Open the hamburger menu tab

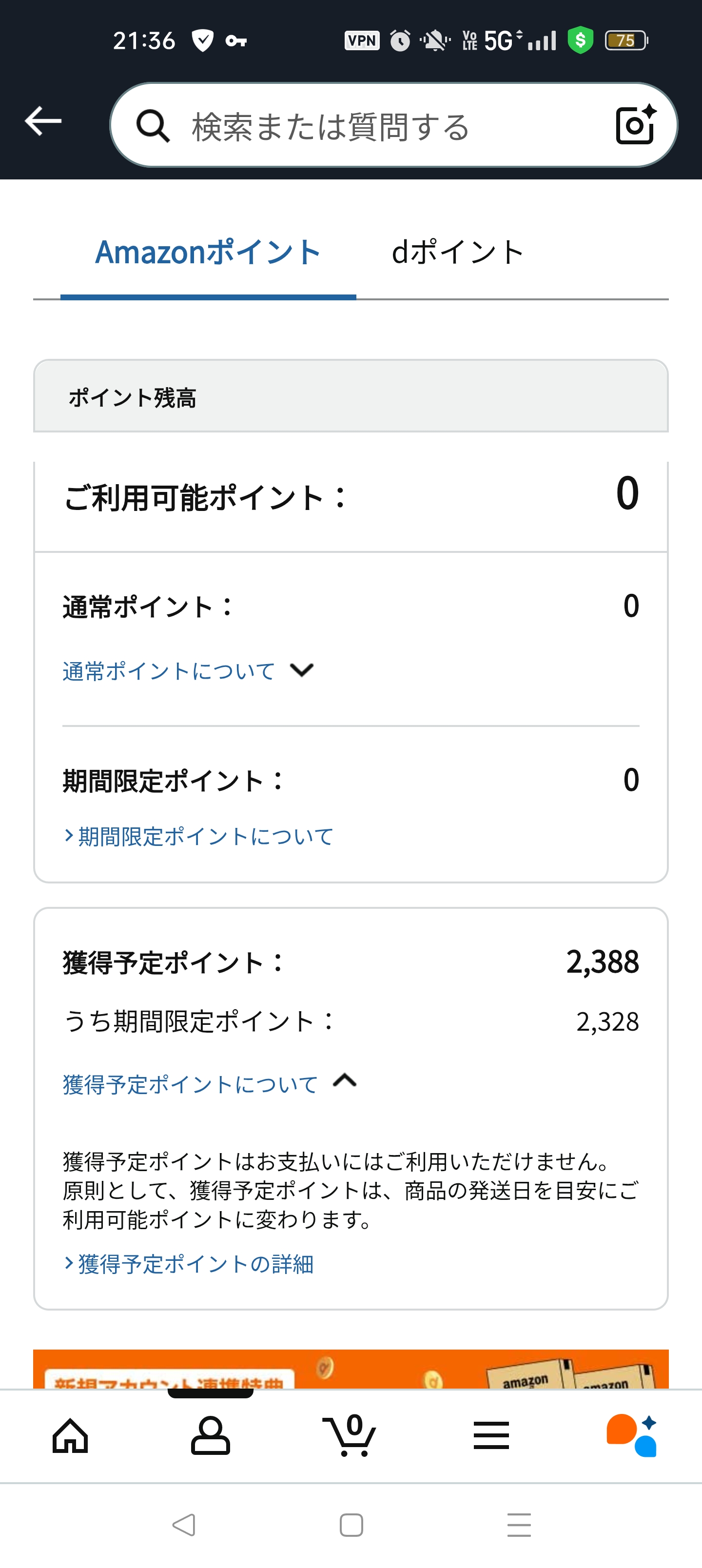point(491,1436)
